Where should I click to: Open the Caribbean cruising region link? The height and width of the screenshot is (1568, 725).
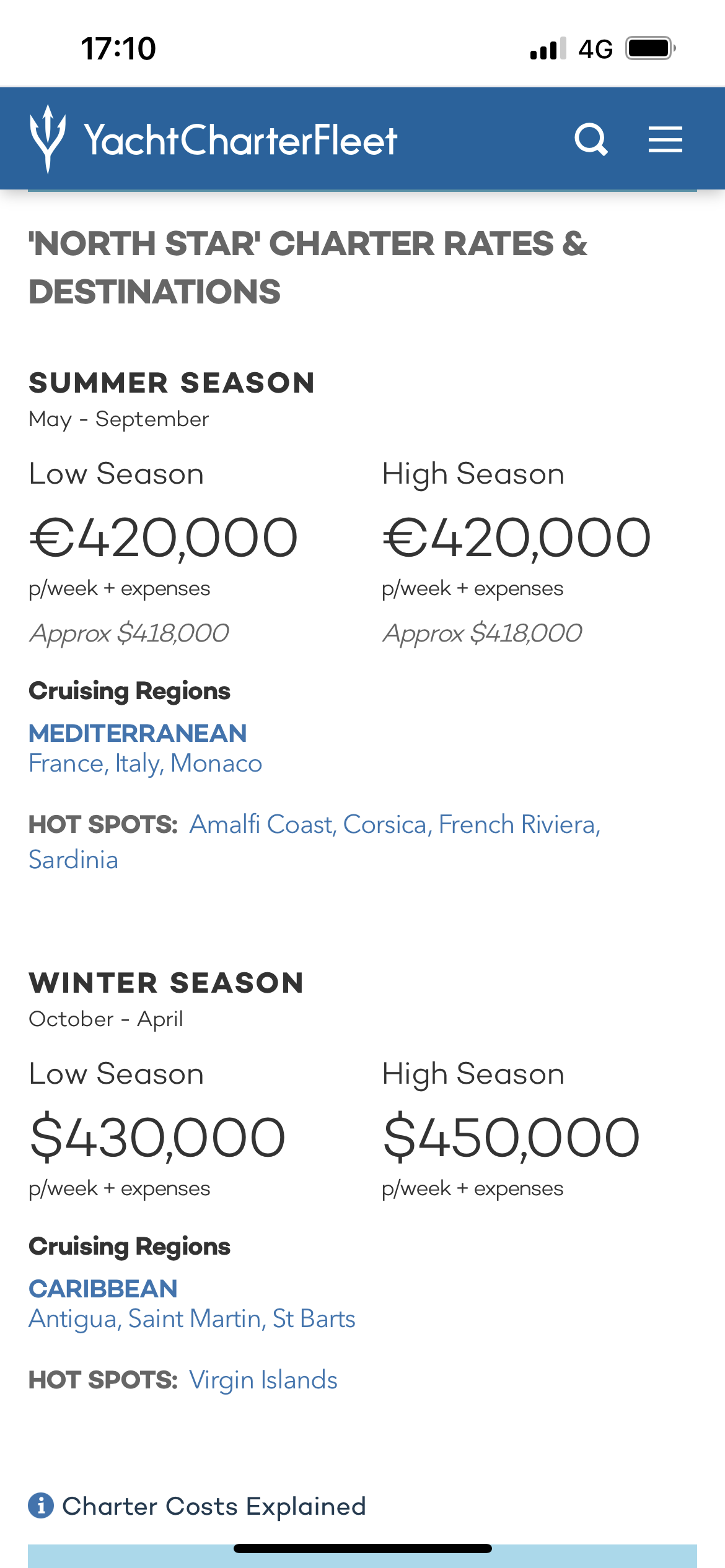click(x=103, y=1289)
